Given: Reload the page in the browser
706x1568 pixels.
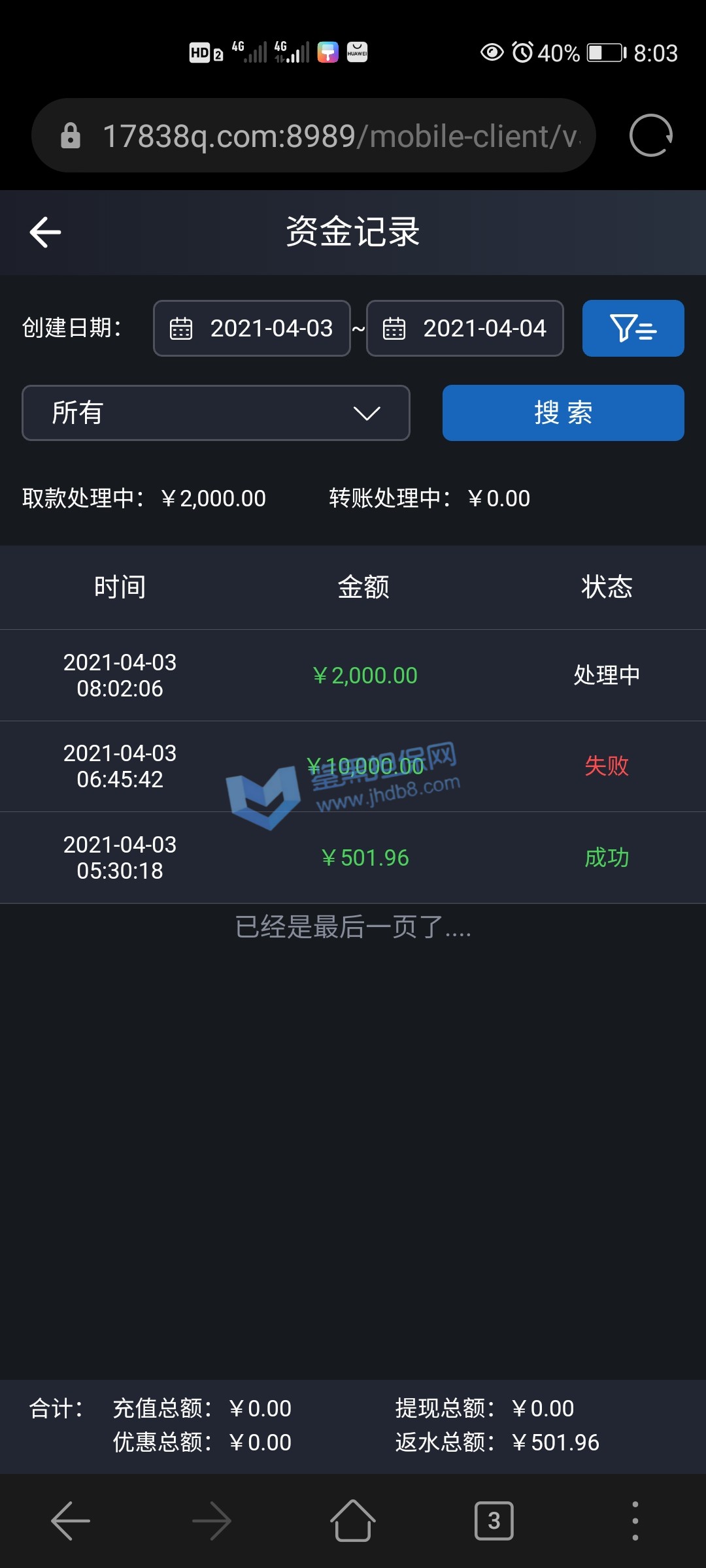Looking at the screenshot, I should coord(650,136).
